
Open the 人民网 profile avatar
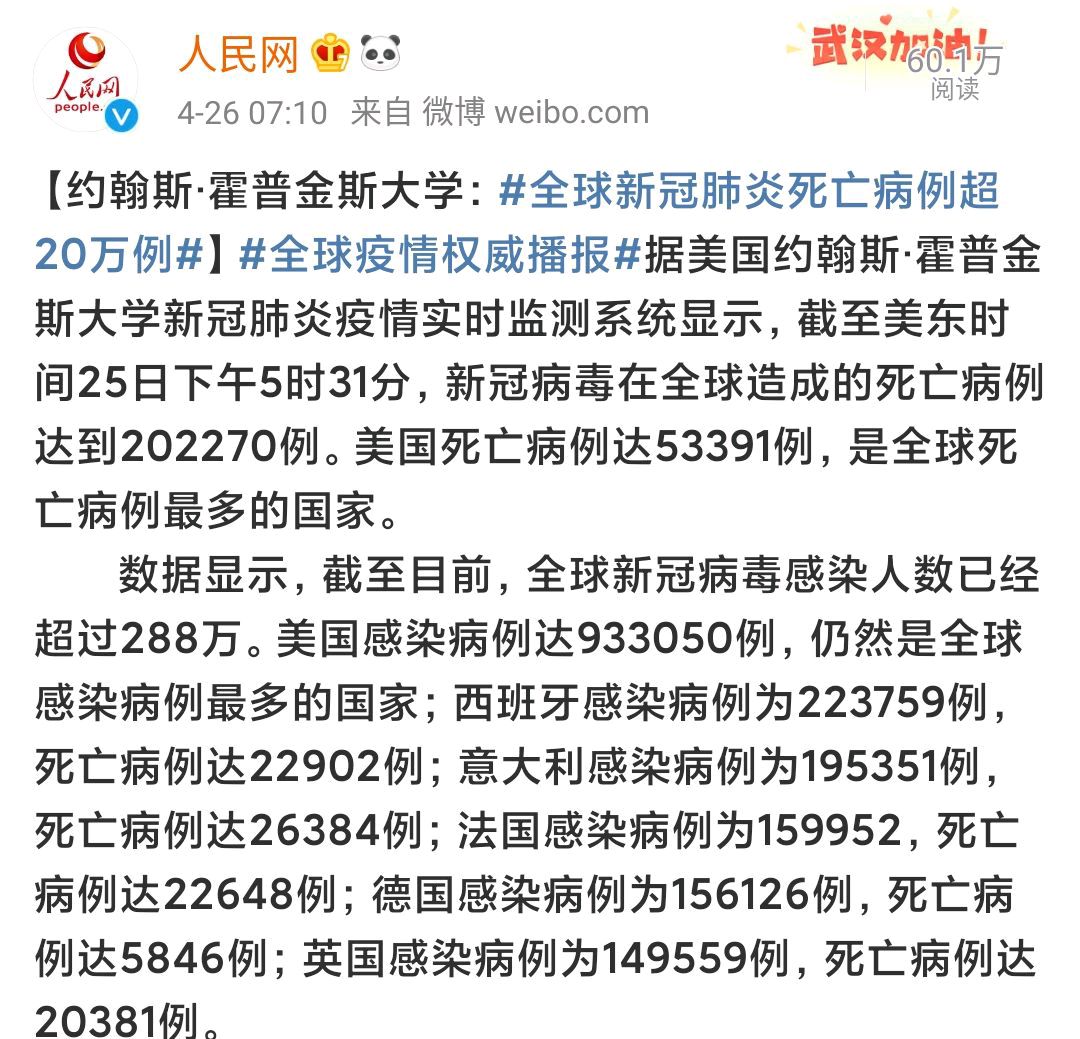[x=85, y=80]
